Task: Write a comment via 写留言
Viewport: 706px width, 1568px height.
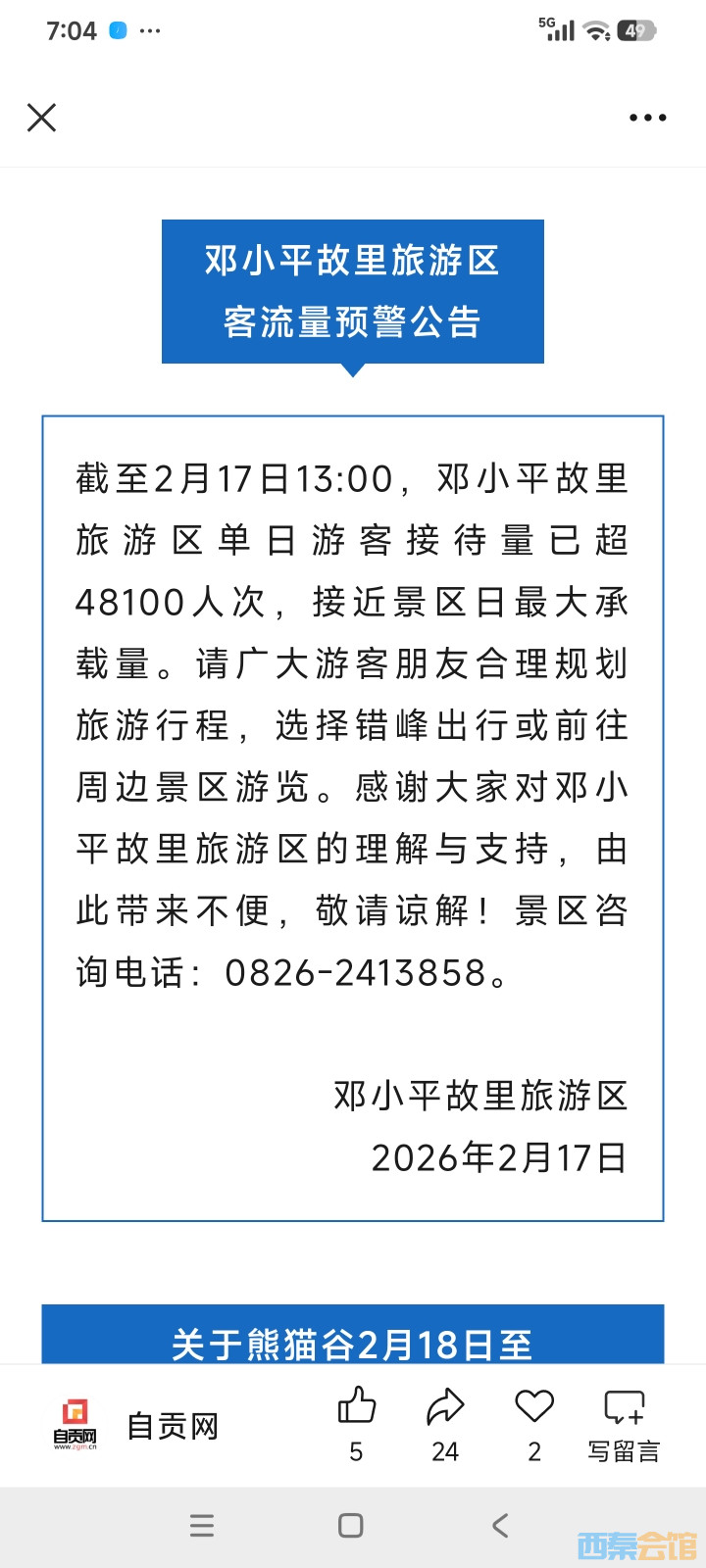Action: [x=624, y=1421]
